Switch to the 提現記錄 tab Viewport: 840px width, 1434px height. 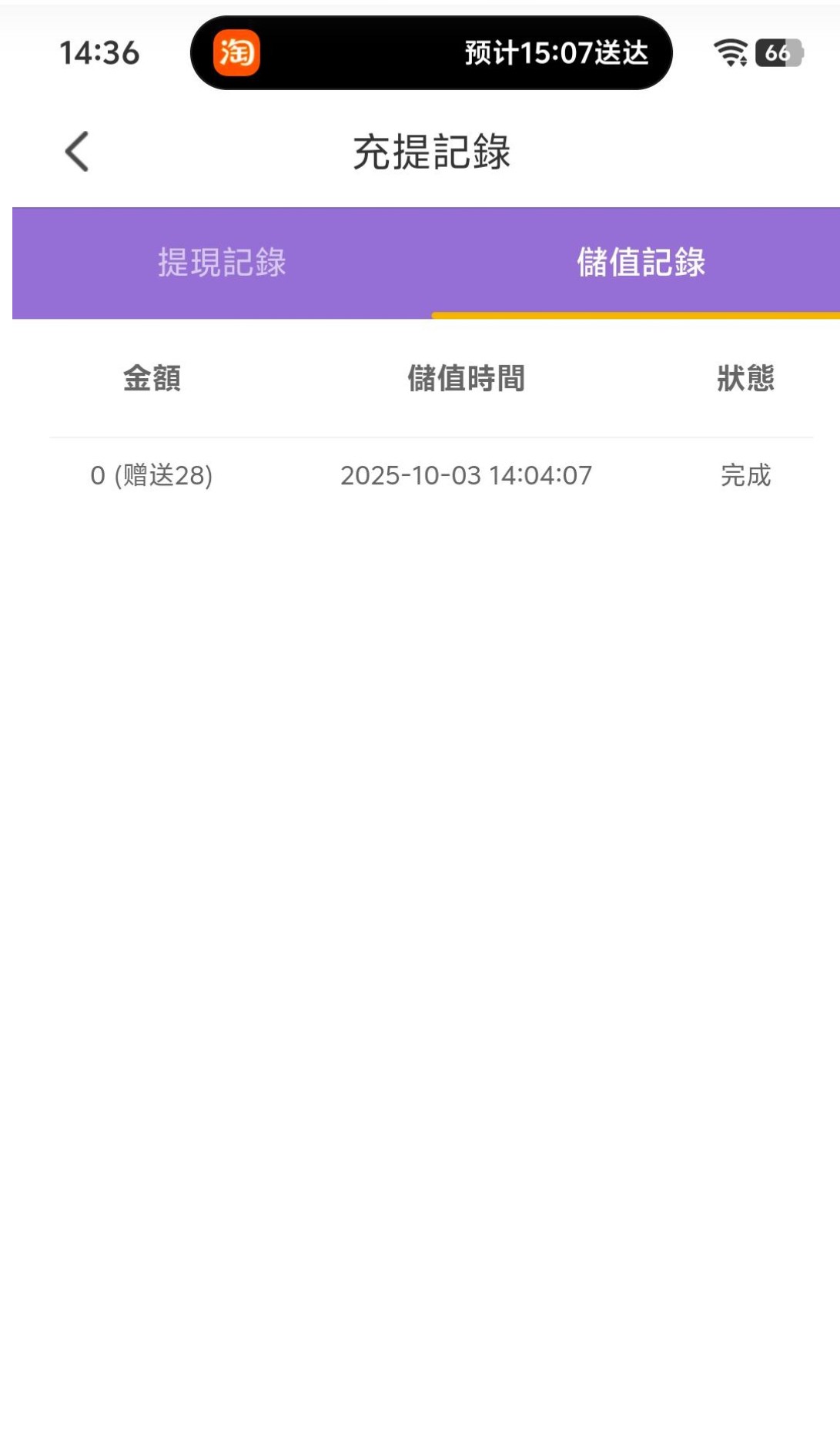pyautogui.click(x=222, y=263)
